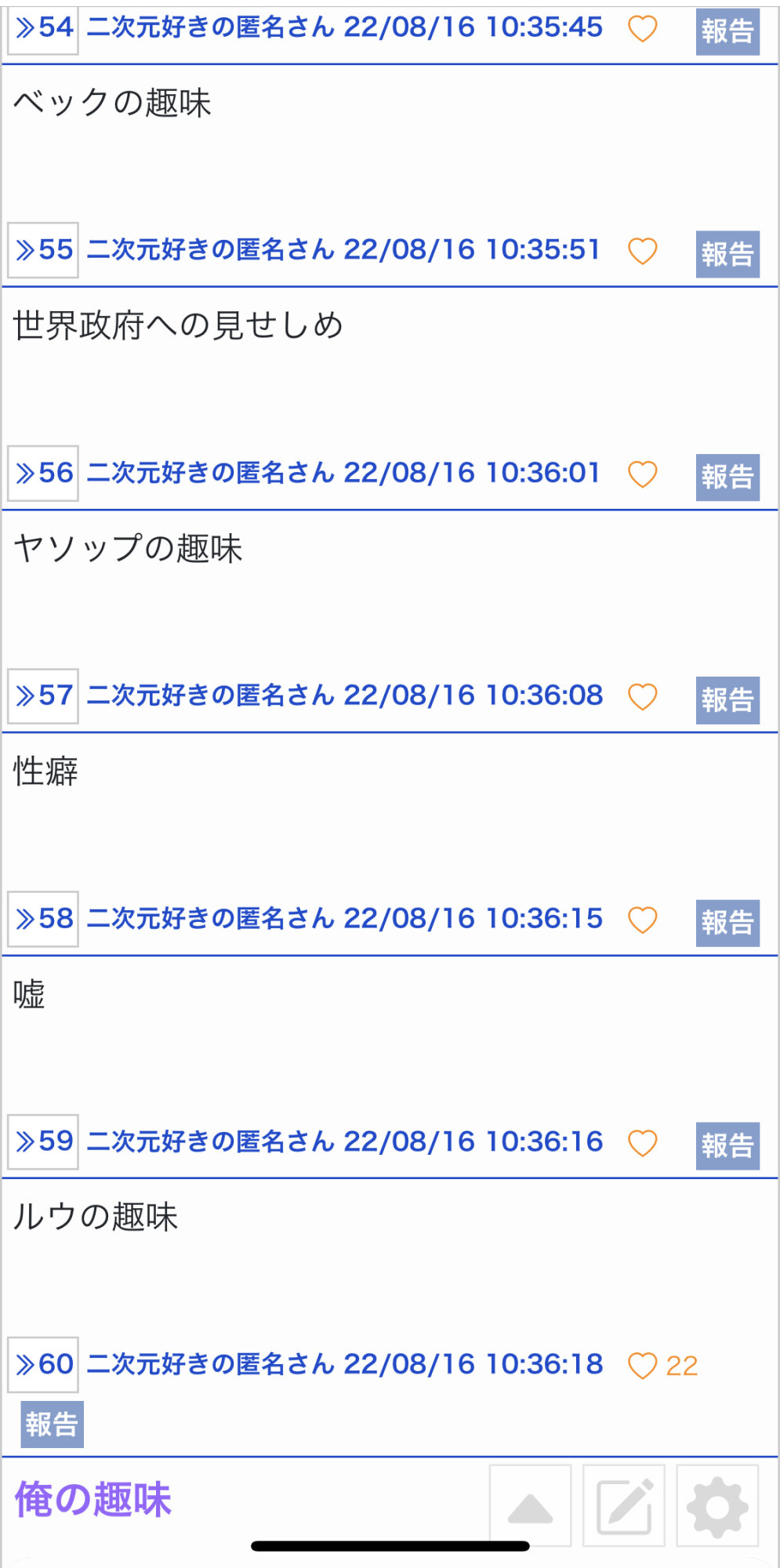Jump to top with up arrow
The image size is (780, 1568).
coord(531,1505)
